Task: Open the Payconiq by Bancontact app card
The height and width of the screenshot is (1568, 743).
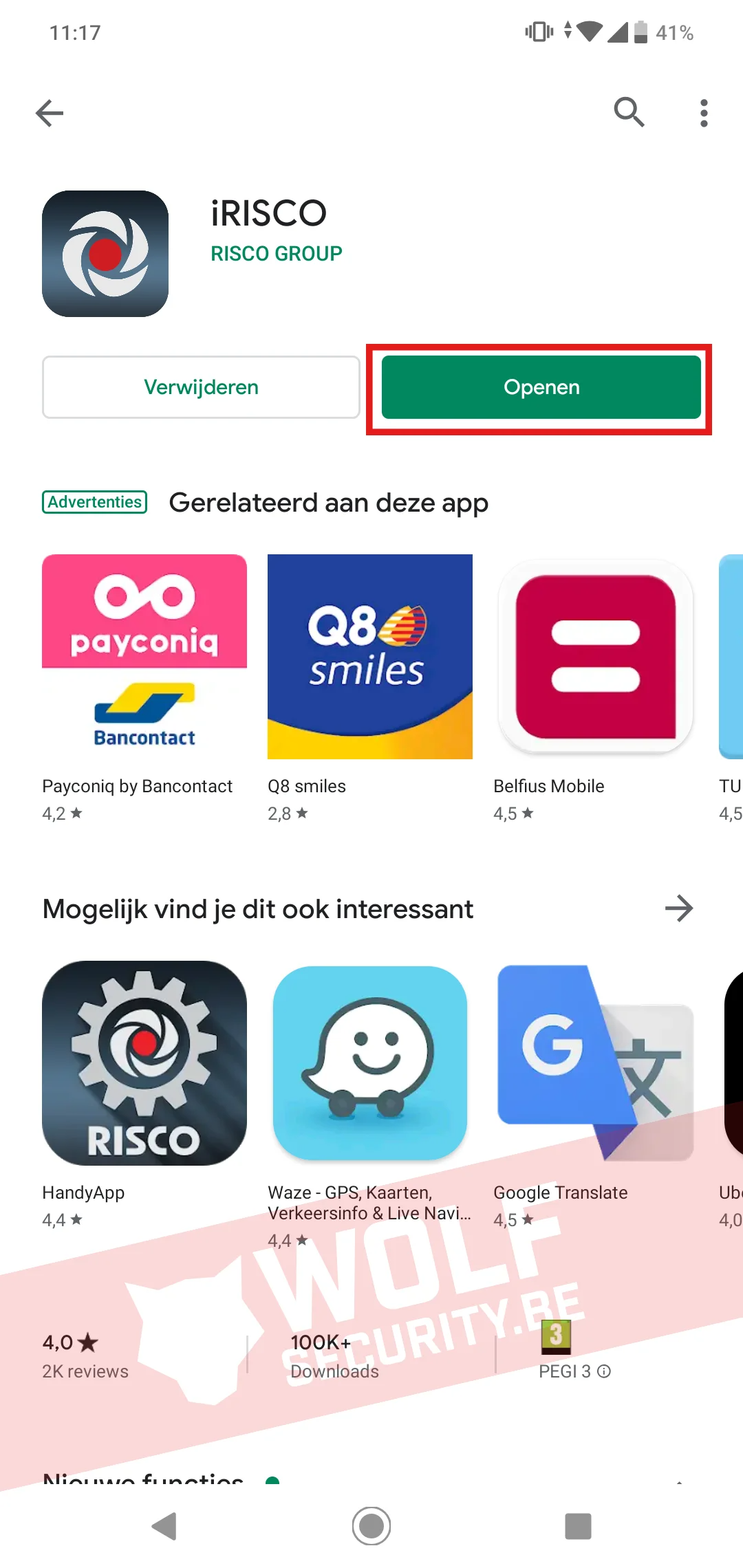Action: pyautogui.click(x=144, y=657)
